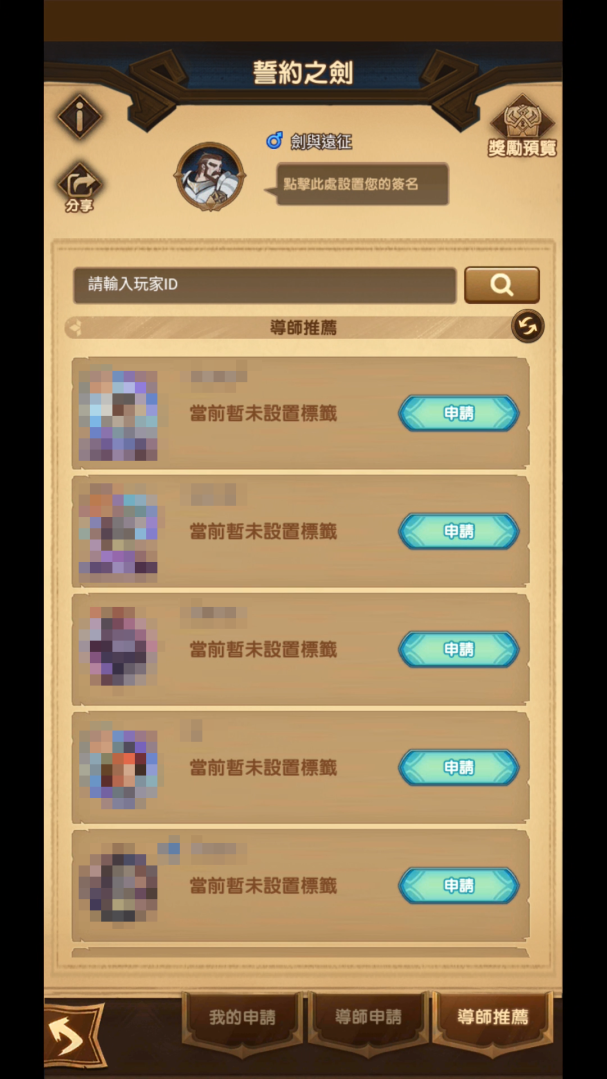Switch to 我的申請 tab
Image resolution: width=607 pixels, height=1079 pixels.
click(x=244, y=1018)
